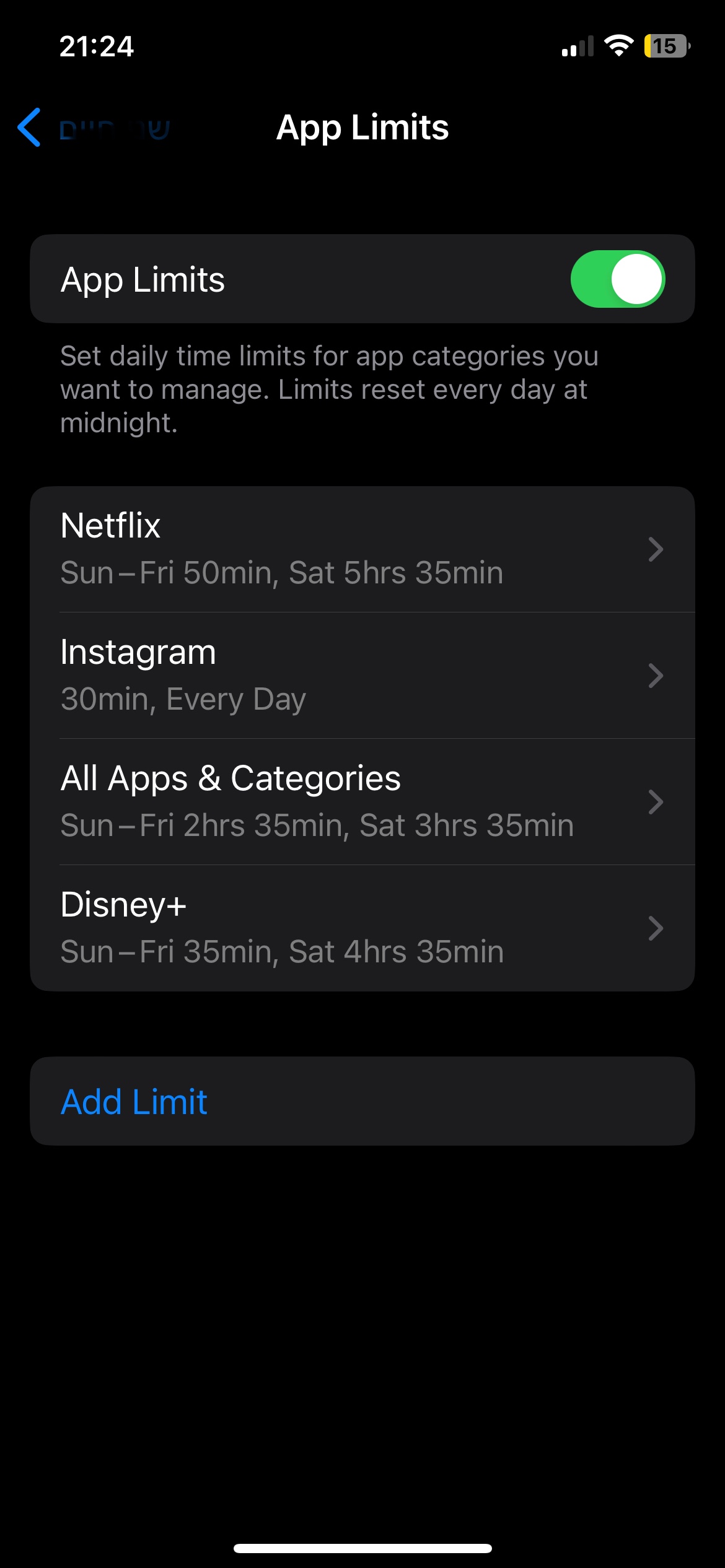Open Disney+ limit details via its chevron
This screenshot has height=1568, width=725.
[x=656, y=928]
